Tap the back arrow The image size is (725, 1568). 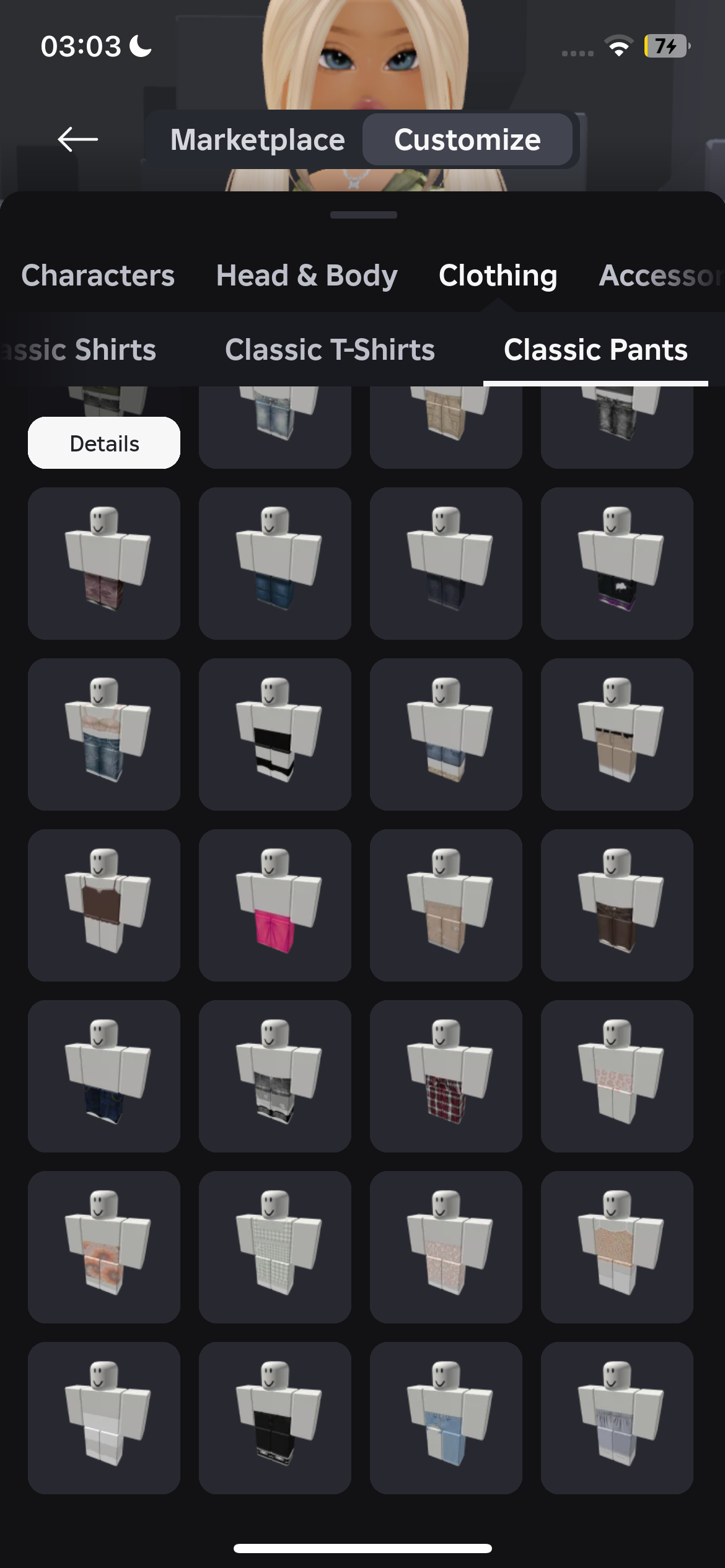(x=77, y=139)
